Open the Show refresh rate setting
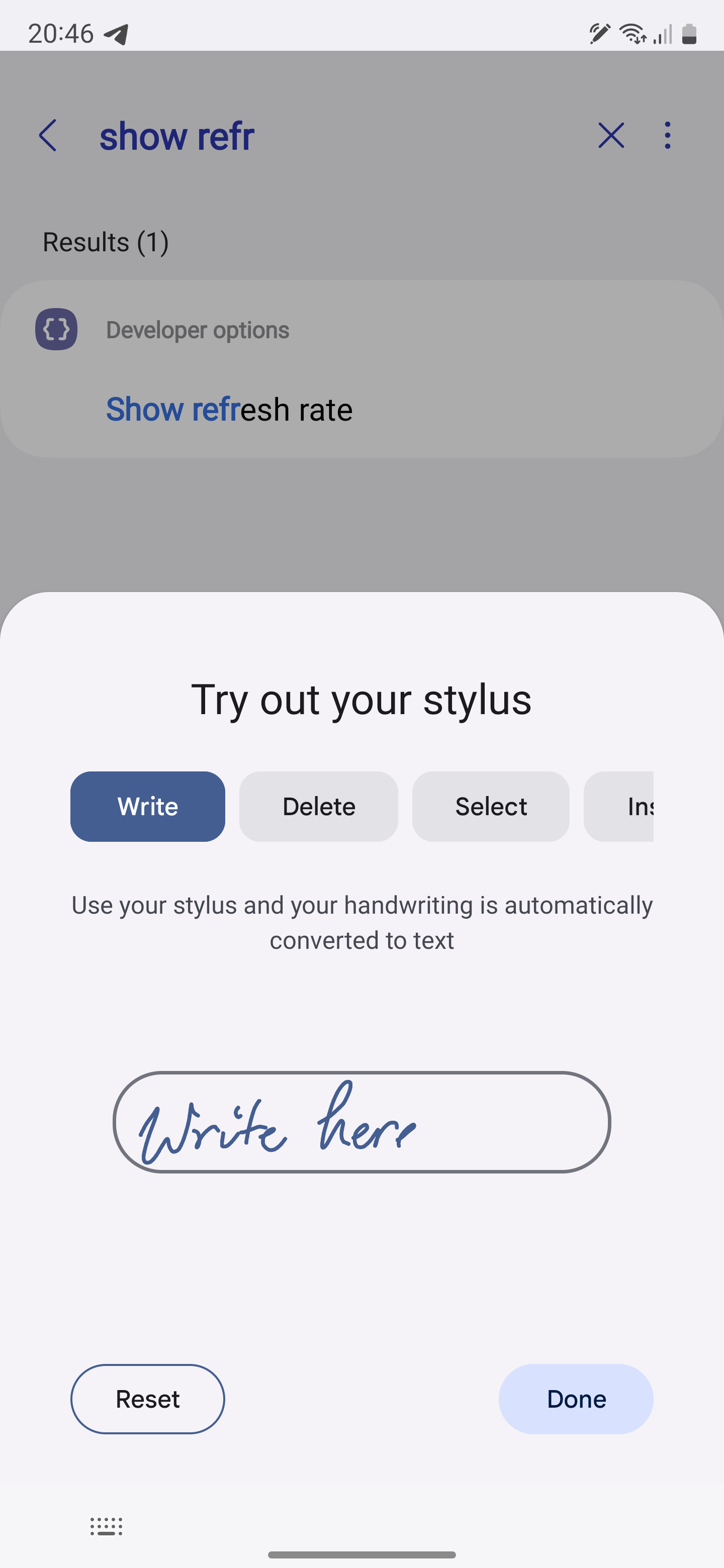This screenshot has height=1568, width=724. 230,409
